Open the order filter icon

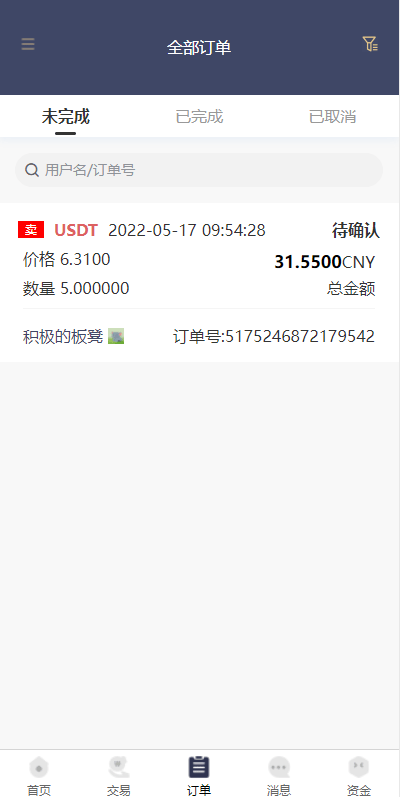click(x=370, y=44)
